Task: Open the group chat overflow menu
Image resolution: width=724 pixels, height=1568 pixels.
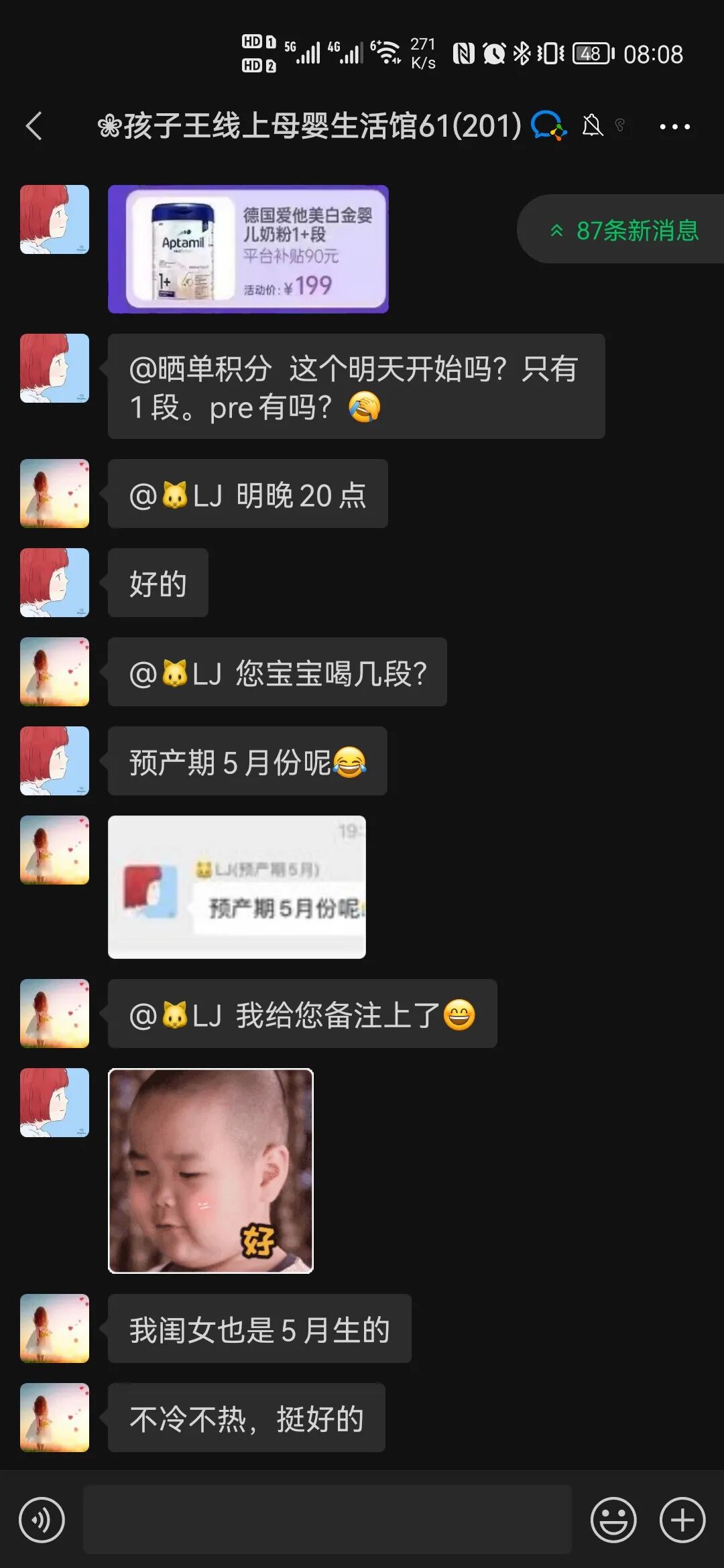Action: click(674, 126)
